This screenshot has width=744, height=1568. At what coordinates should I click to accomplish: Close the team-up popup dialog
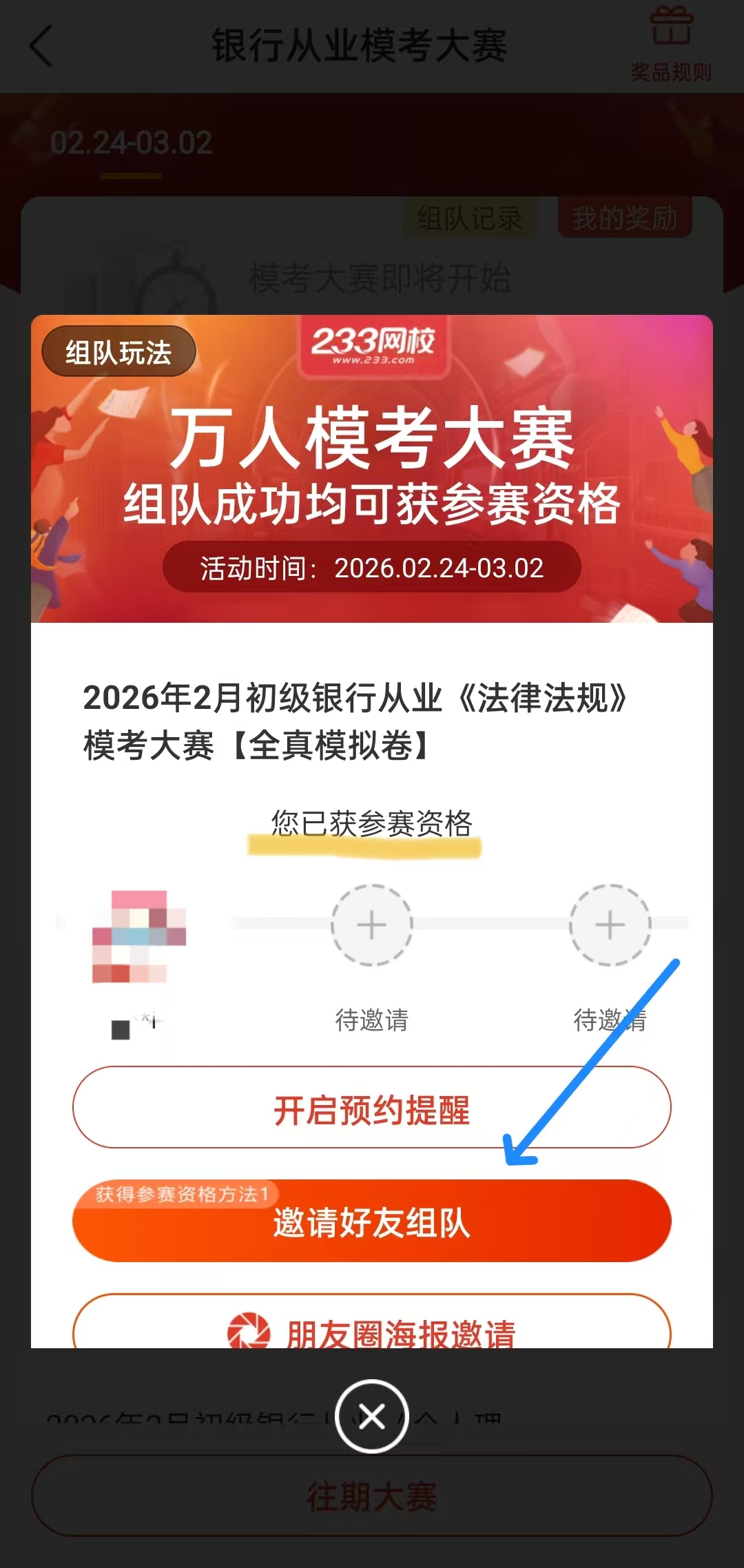(372, 1416)
